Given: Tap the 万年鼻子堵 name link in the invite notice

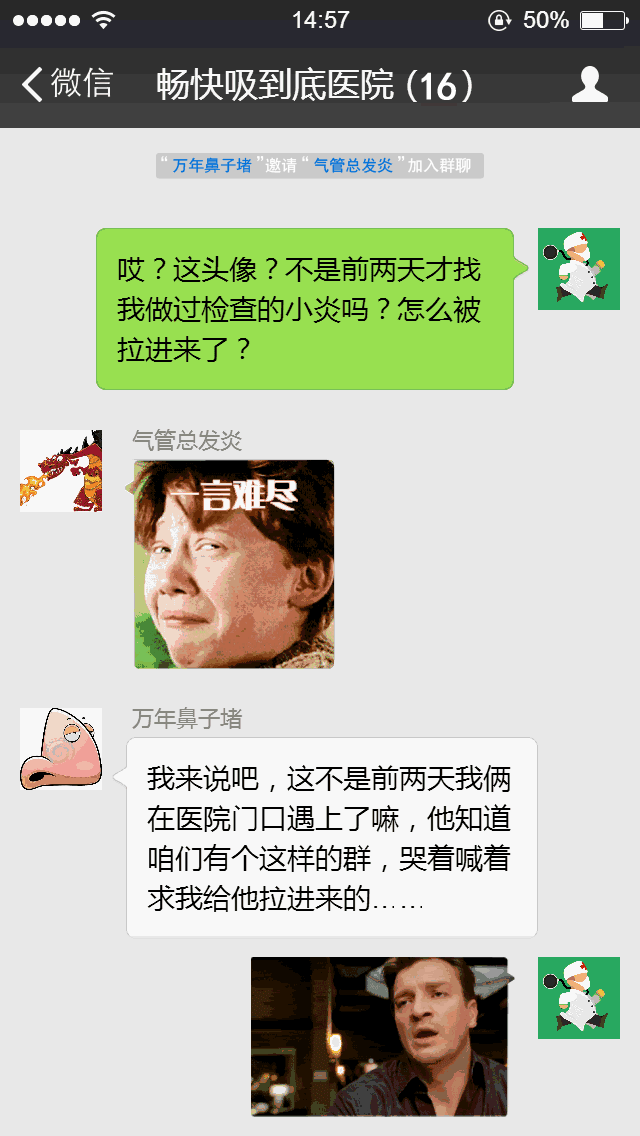Looking at the screenshot, I should point(212,166).
